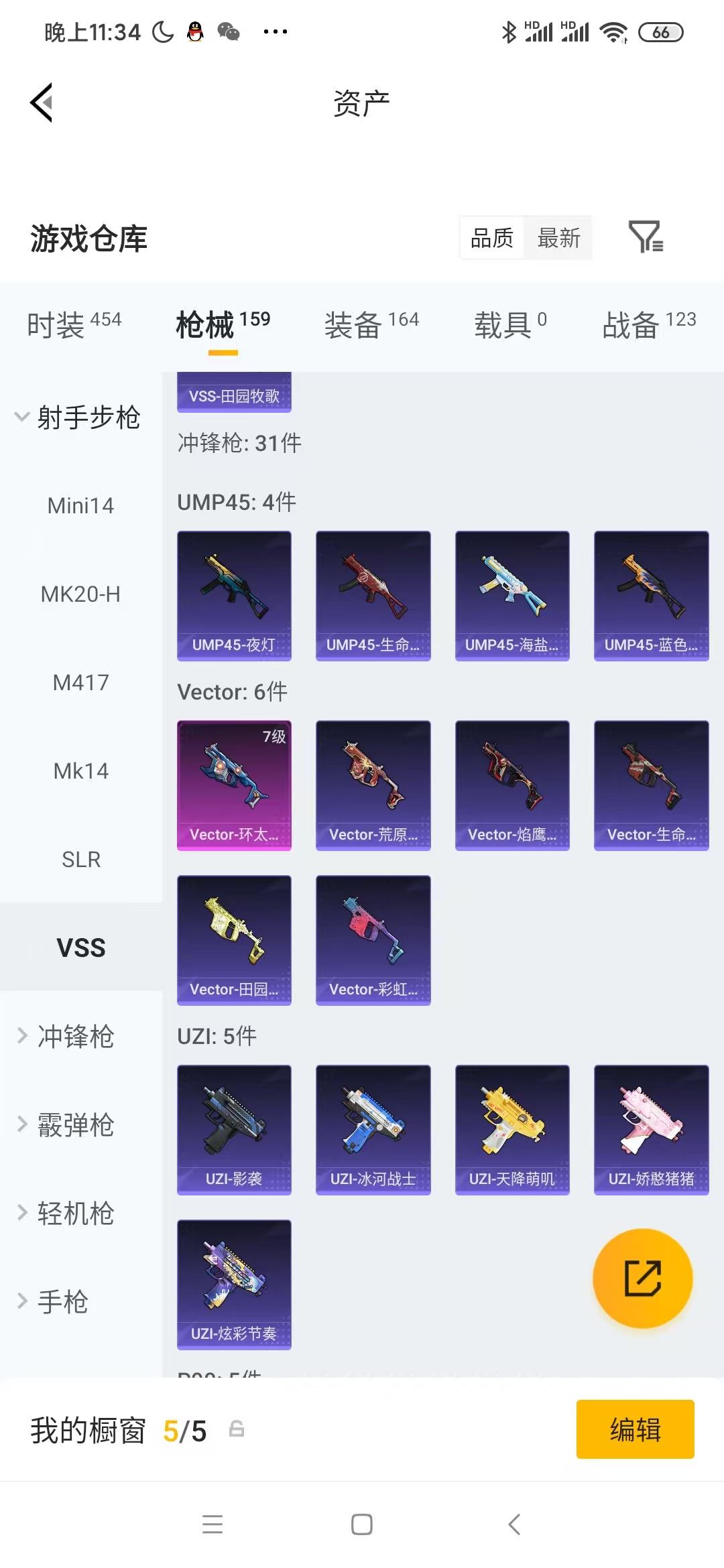Sort warehouse by 品质

[491, 238]
